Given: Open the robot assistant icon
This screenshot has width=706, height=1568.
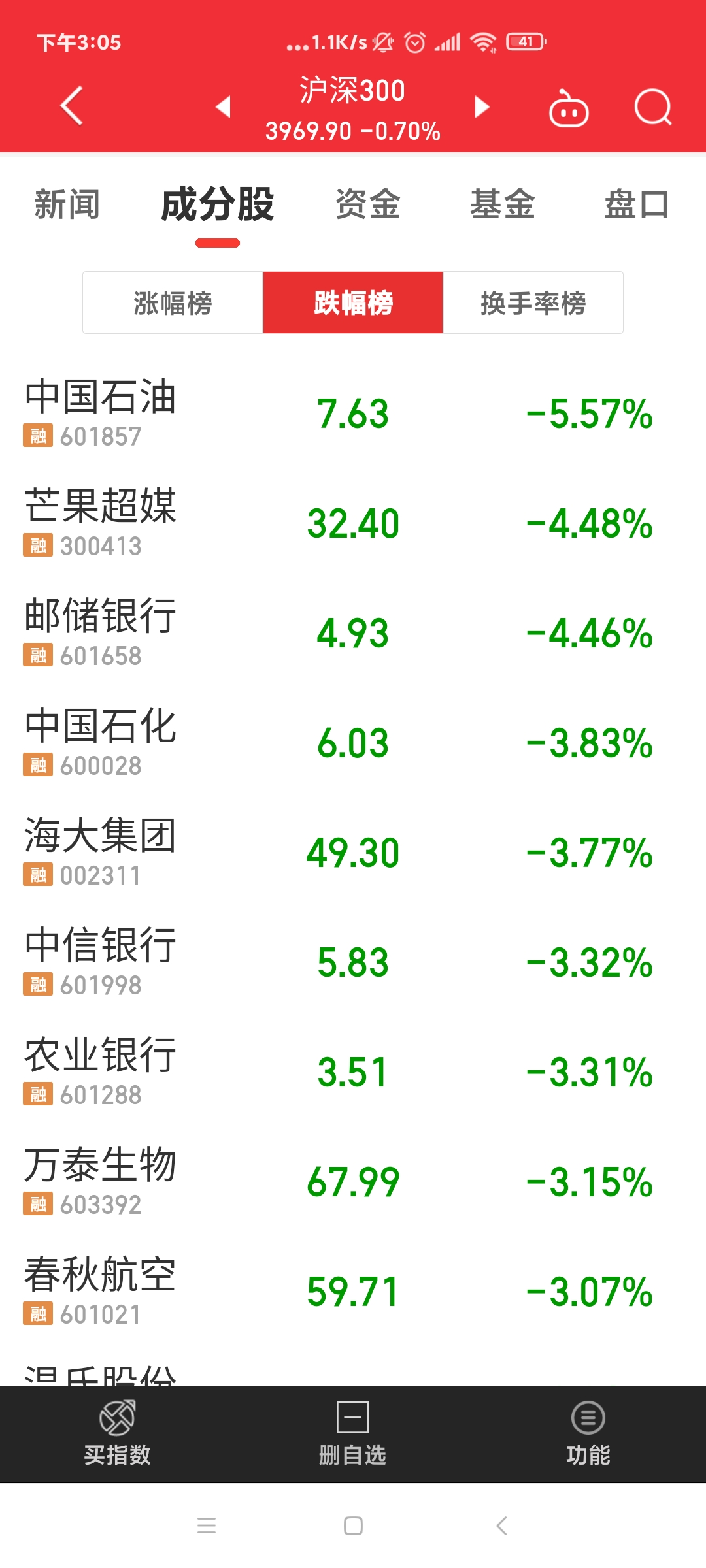Looking at the screenshot, I should (568, 108).
